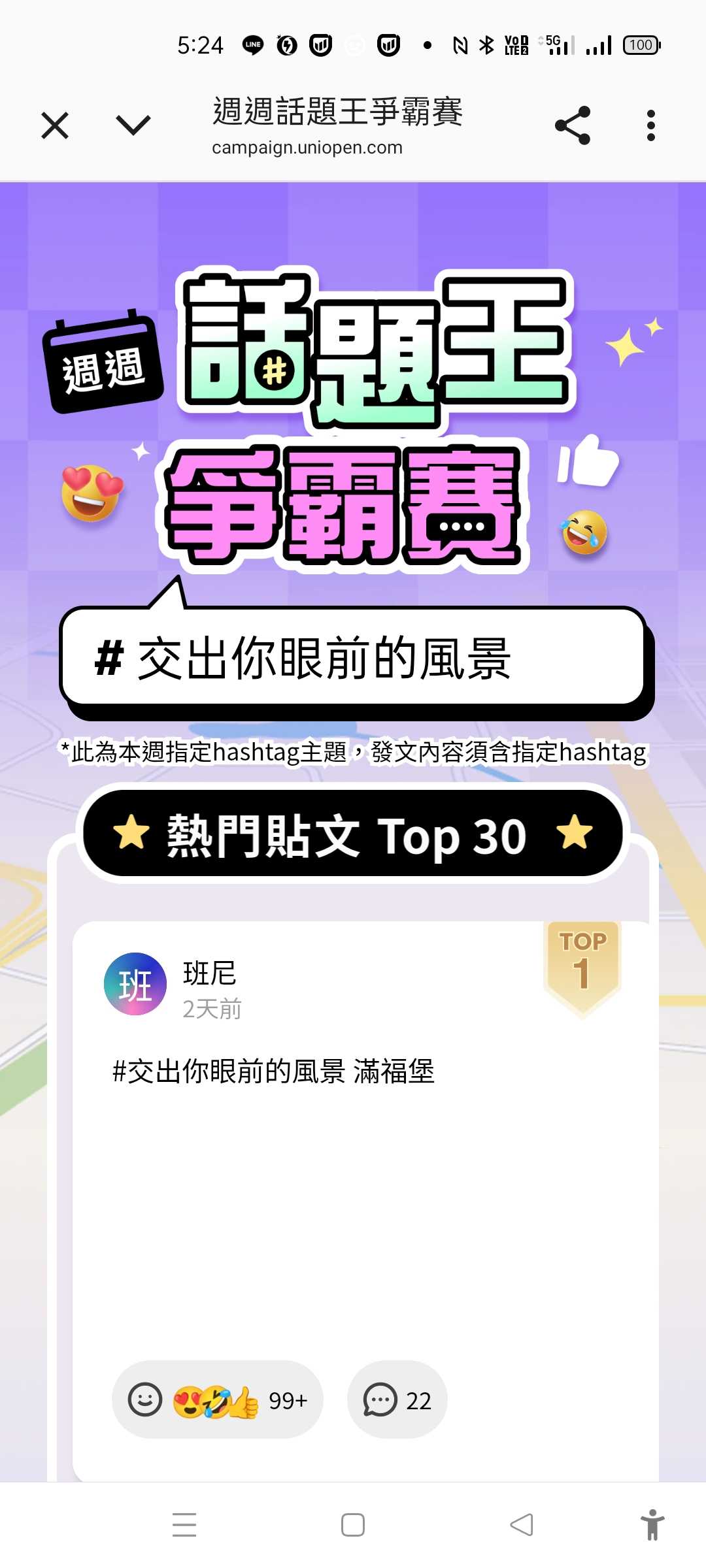
Task: Share this campaign page
Action: (573, 125)
